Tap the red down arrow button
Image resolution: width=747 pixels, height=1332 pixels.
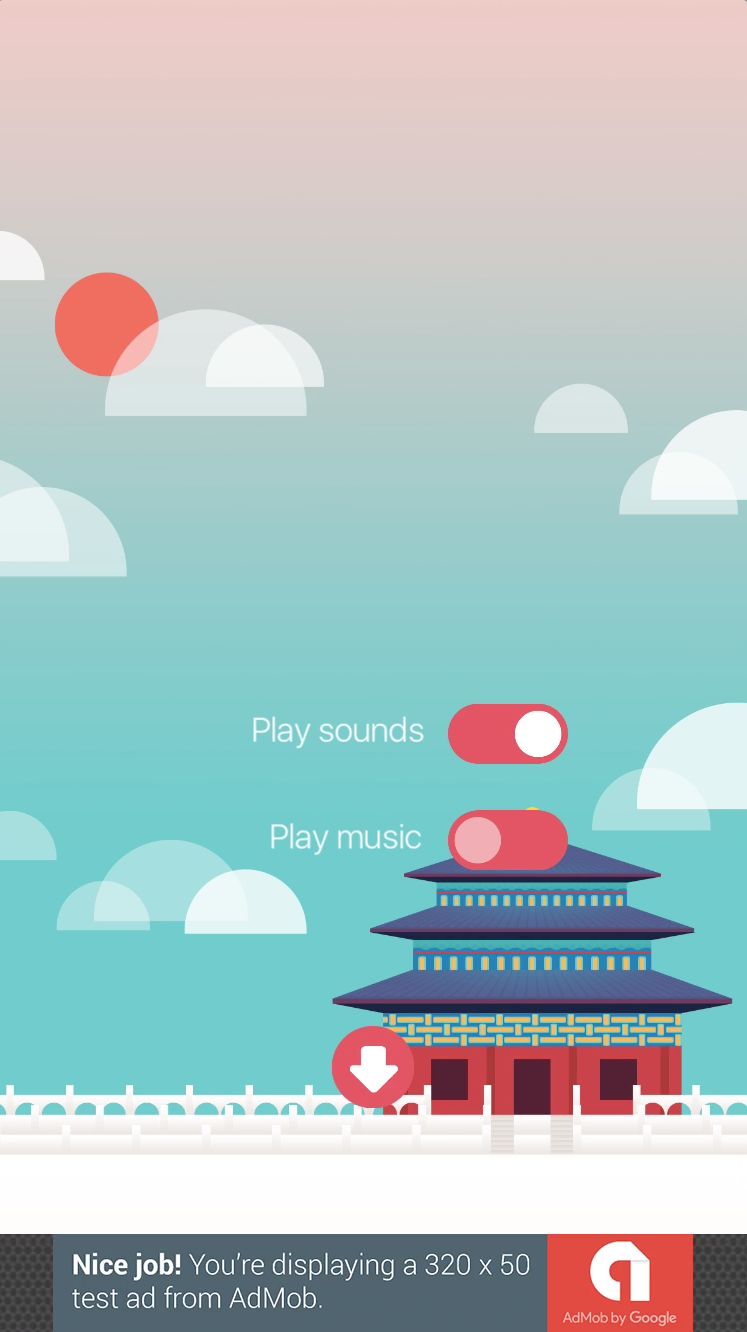[373, 1067]
